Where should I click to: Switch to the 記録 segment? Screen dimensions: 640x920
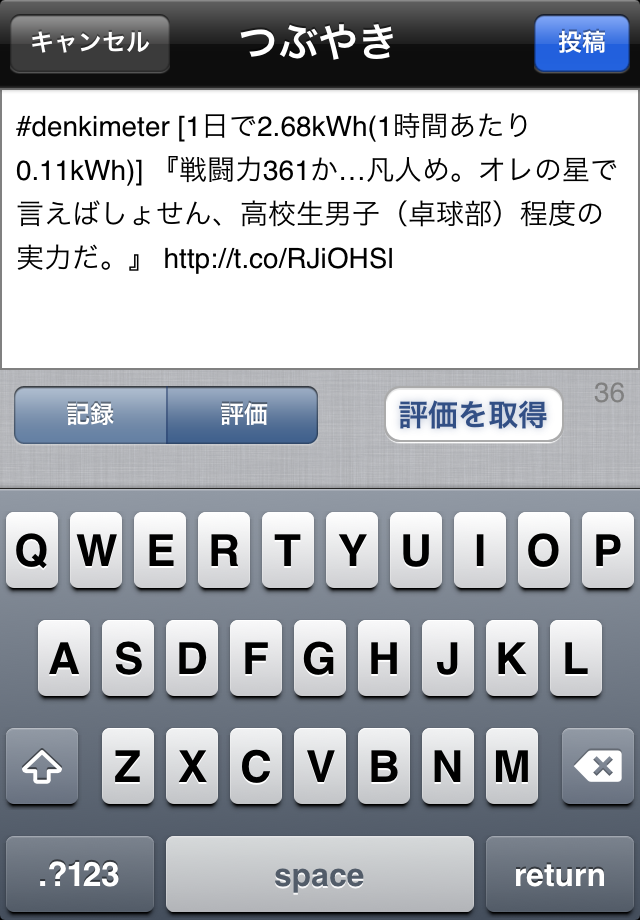point(91,415)
